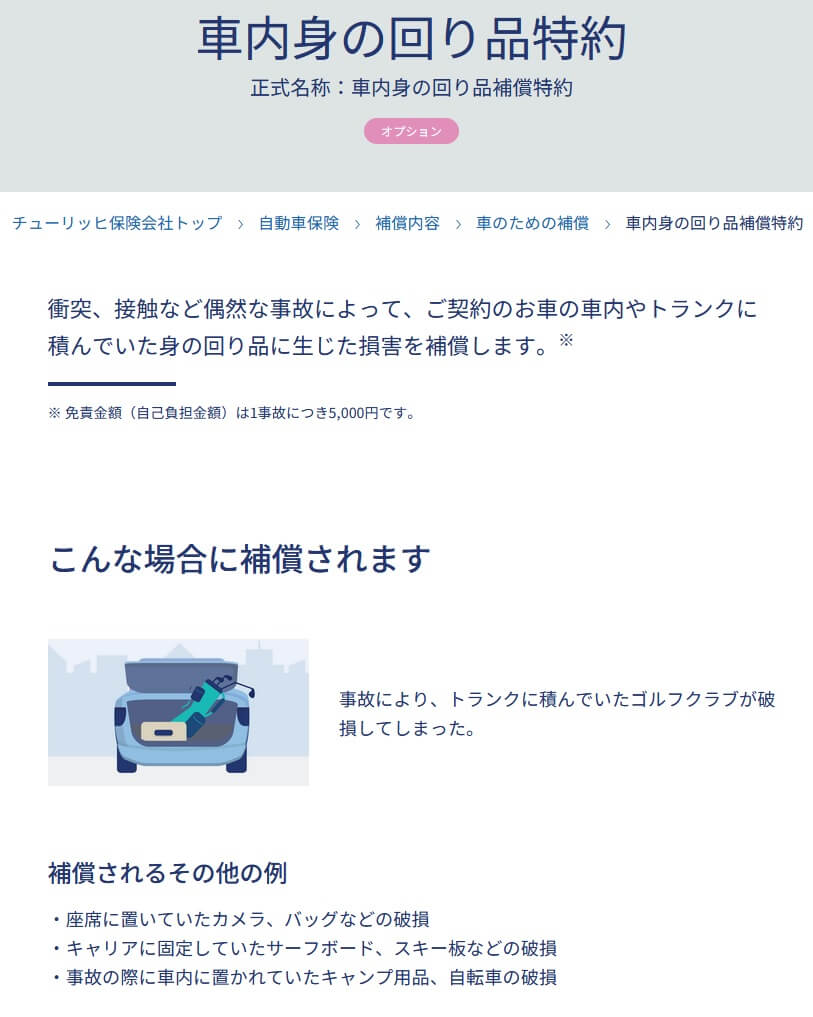Go to 自動車保険 breadcrumb link
Viewport: 813px width, 1017px height.
(298, 223)
